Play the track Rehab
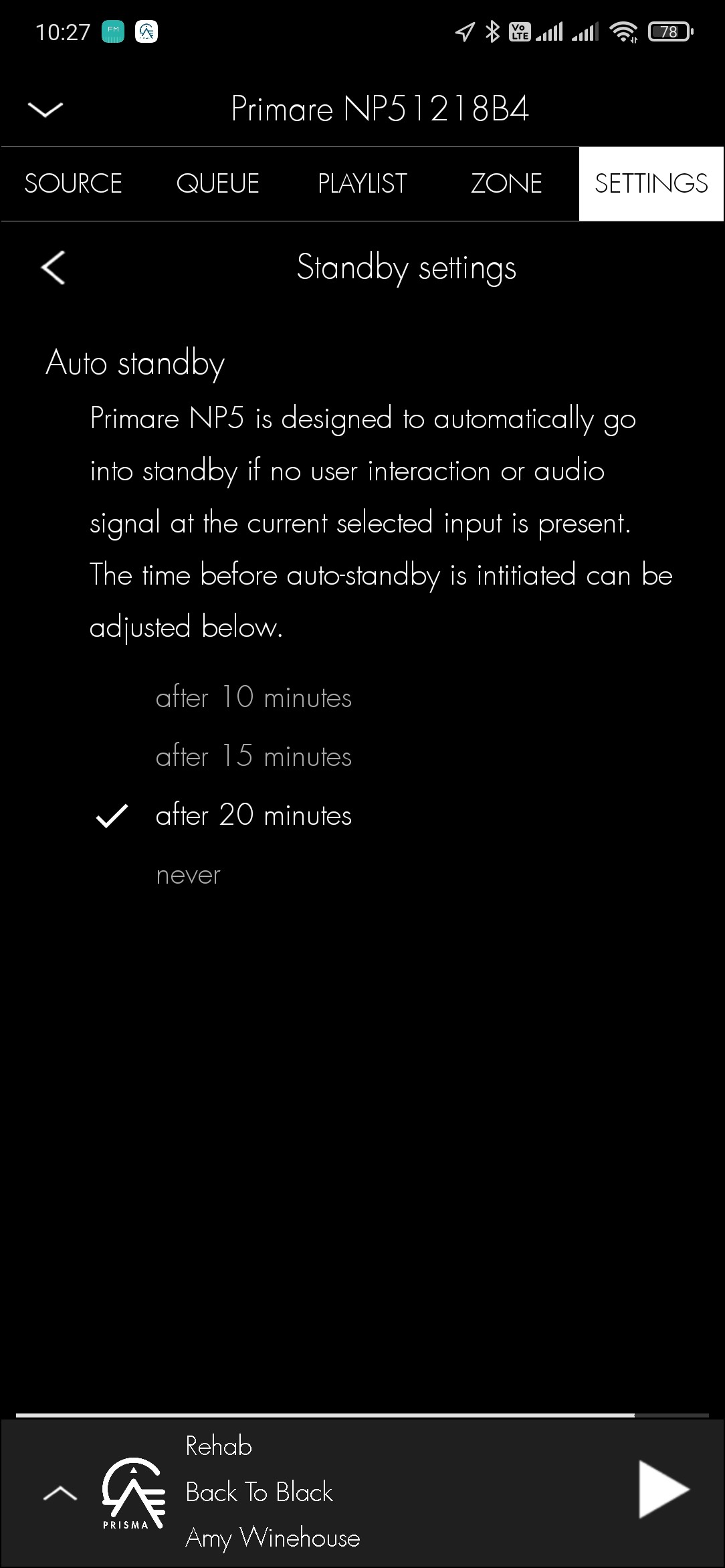 [x=663, y=1490]
